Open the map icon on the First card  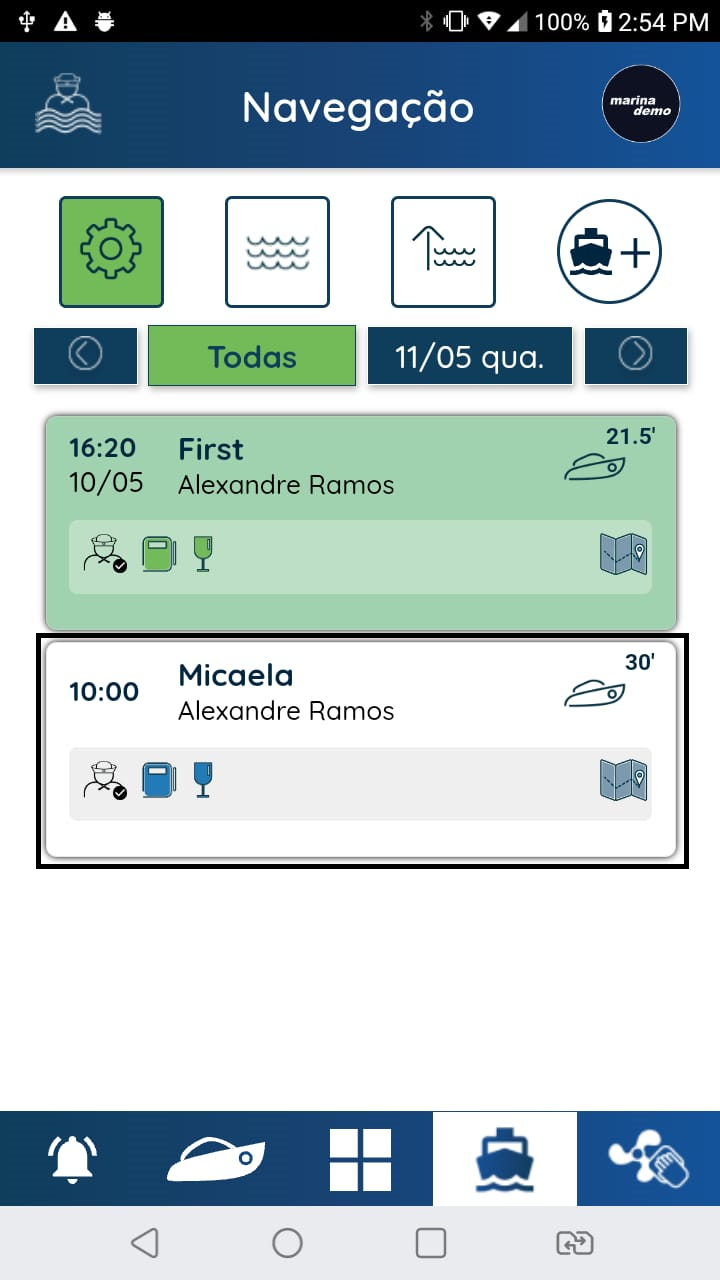(x=622, y=552)
